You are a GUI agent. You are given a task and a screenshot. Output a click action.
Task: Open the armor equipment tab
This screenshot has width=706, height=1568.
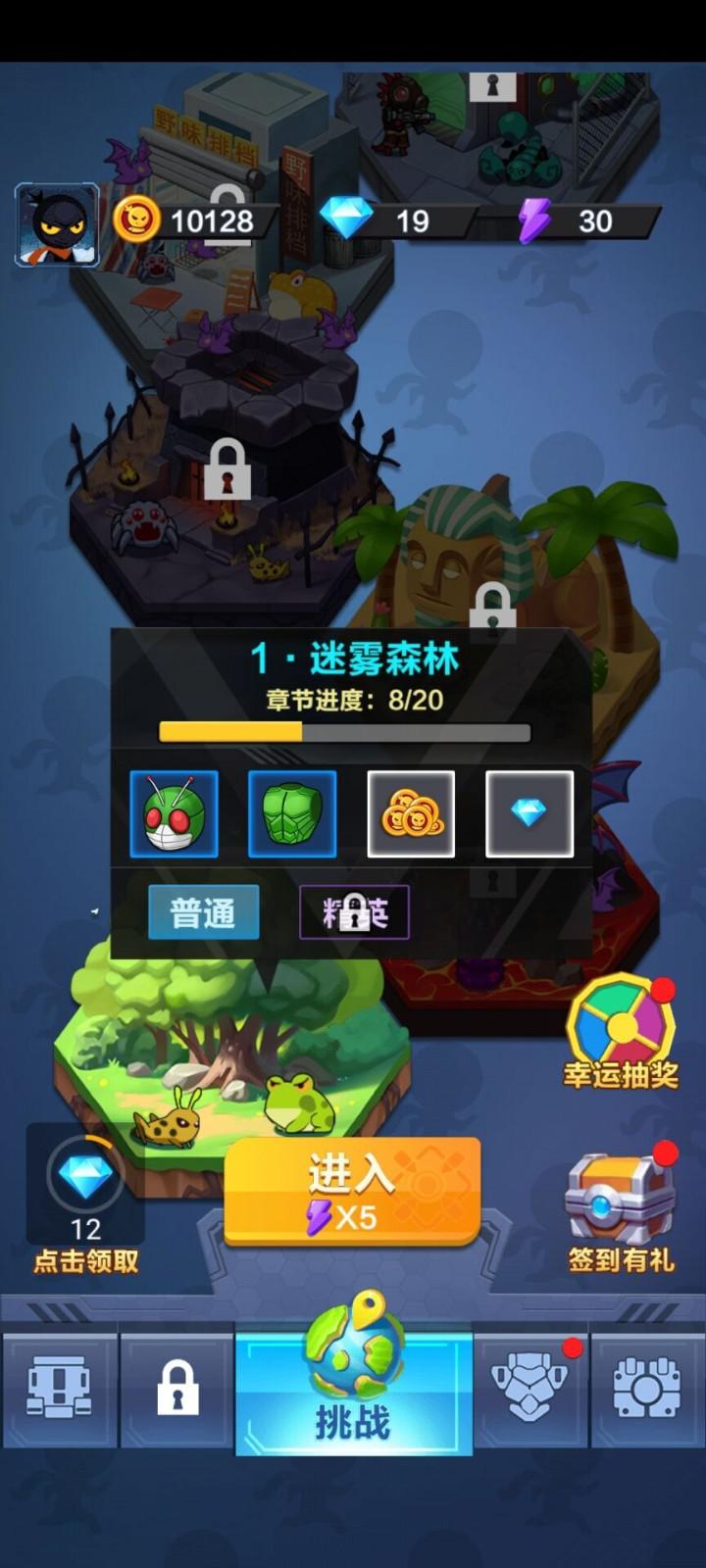pos(530,1387)
